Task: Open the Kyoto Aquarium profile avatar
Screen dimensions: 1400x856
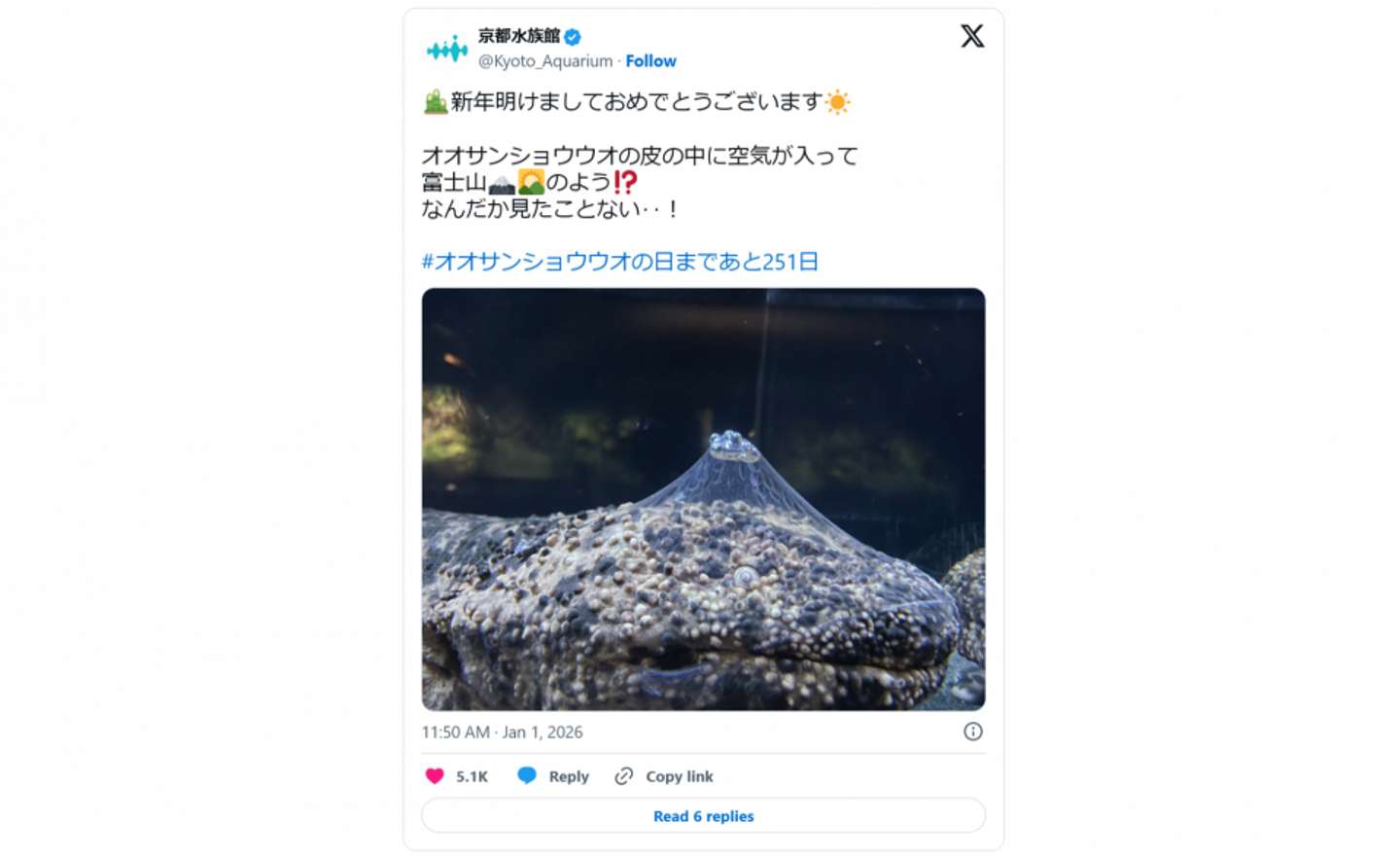Action: (x=446, y=49)
